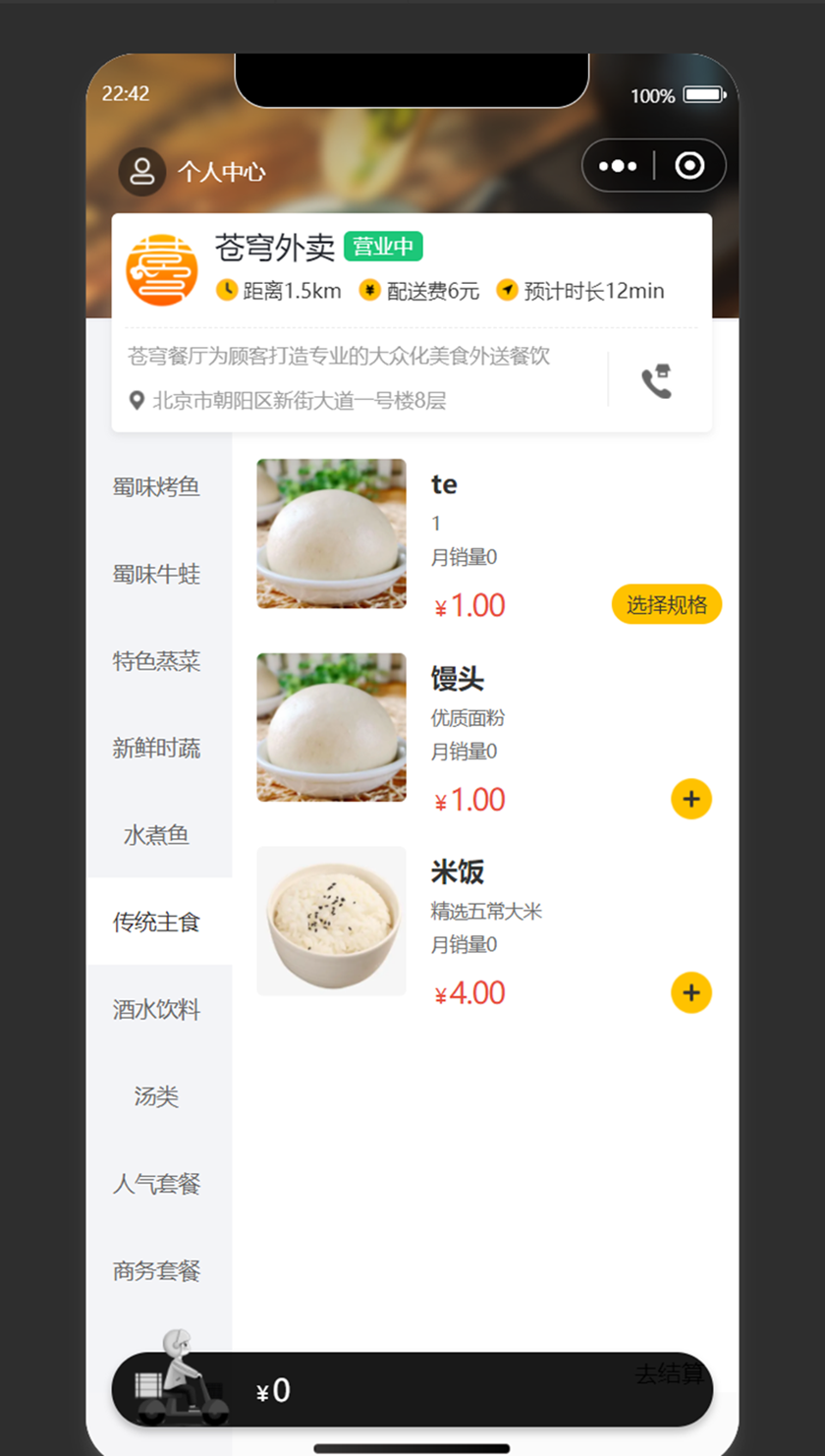Call the restaurant via phone icon
The width and height of the screenshot is (825, 1456).
(x=656, y=381)
